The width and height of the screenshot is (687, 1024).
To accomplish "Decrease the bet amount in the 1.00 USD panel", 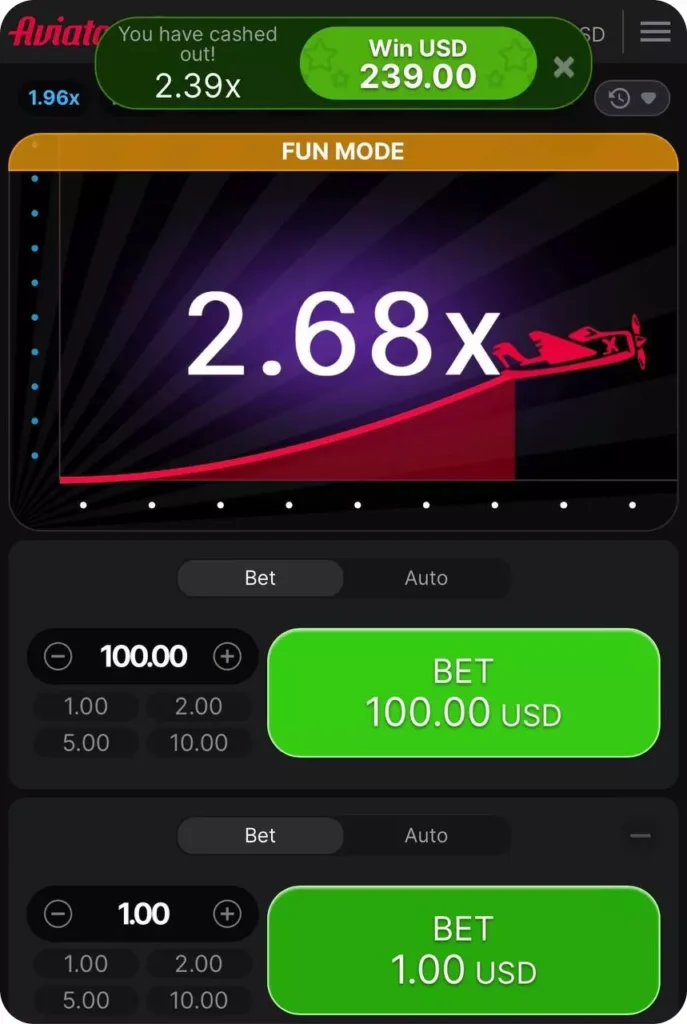I will 59,914.
